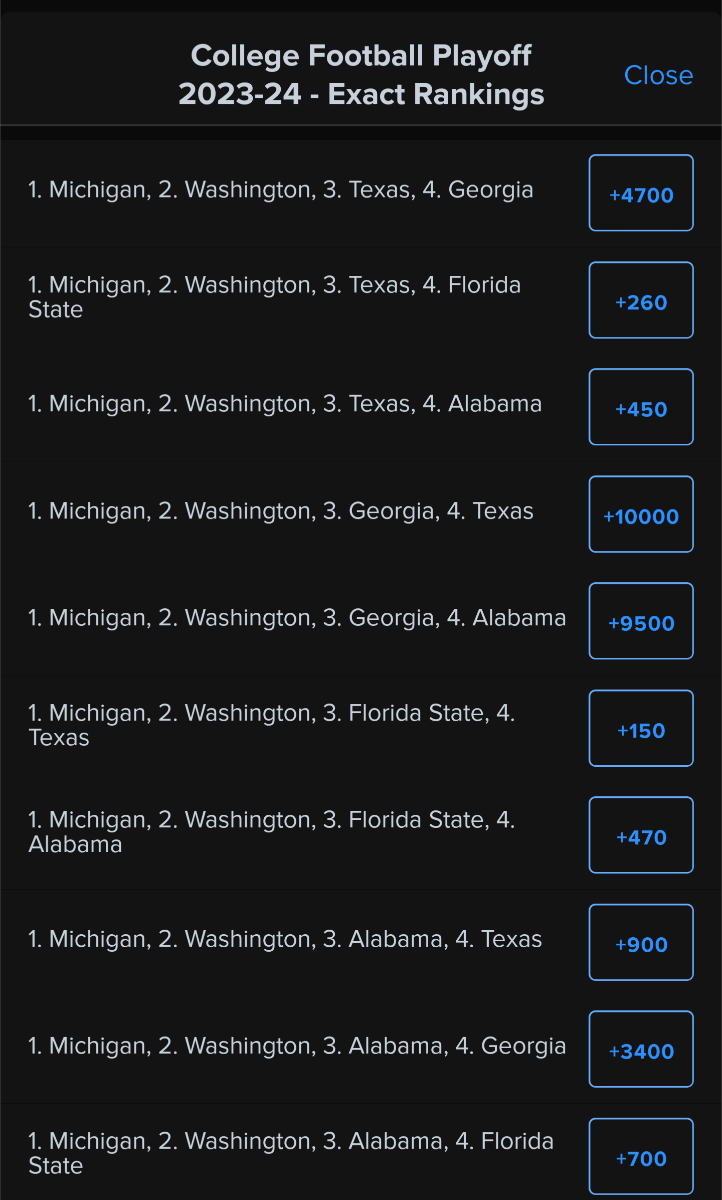Tap the +10000 odds button
722x1200 pixels.
coord(641,514)
